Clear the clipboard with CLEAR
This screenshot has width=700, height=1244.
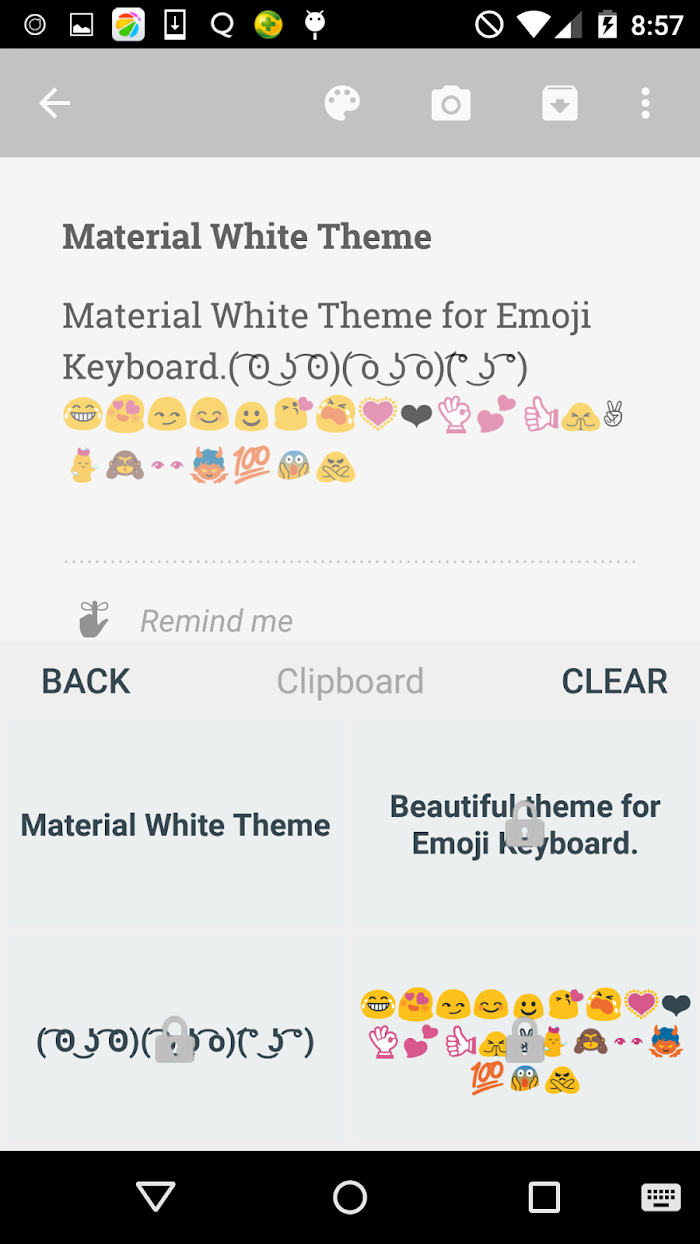click(x=614, y=681)
